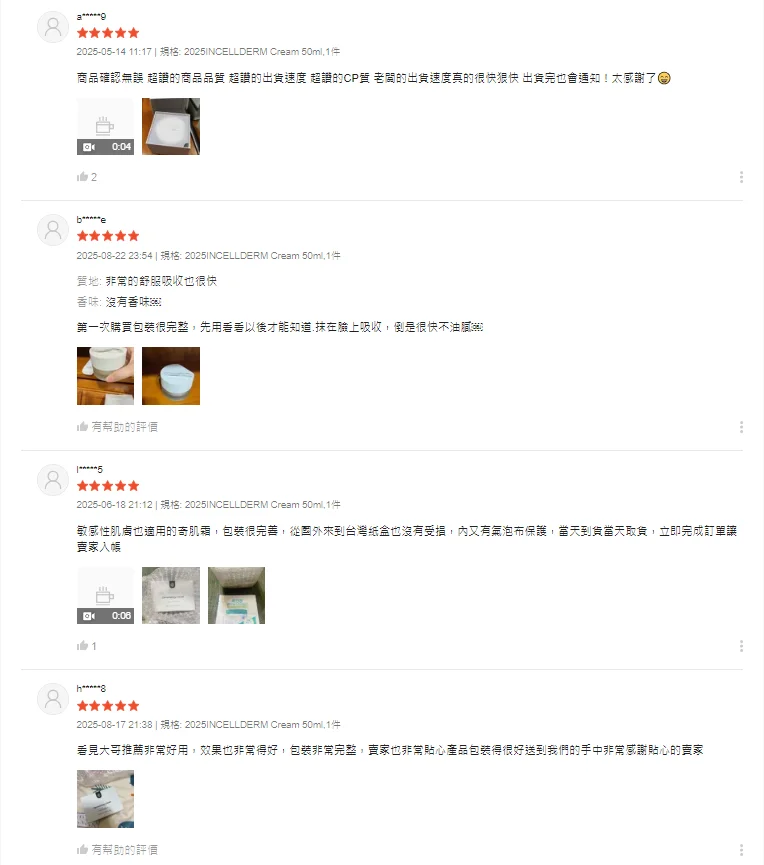764x865 pixels.
Task: View second photo in b*****e's review
Action: pos(170,376)
